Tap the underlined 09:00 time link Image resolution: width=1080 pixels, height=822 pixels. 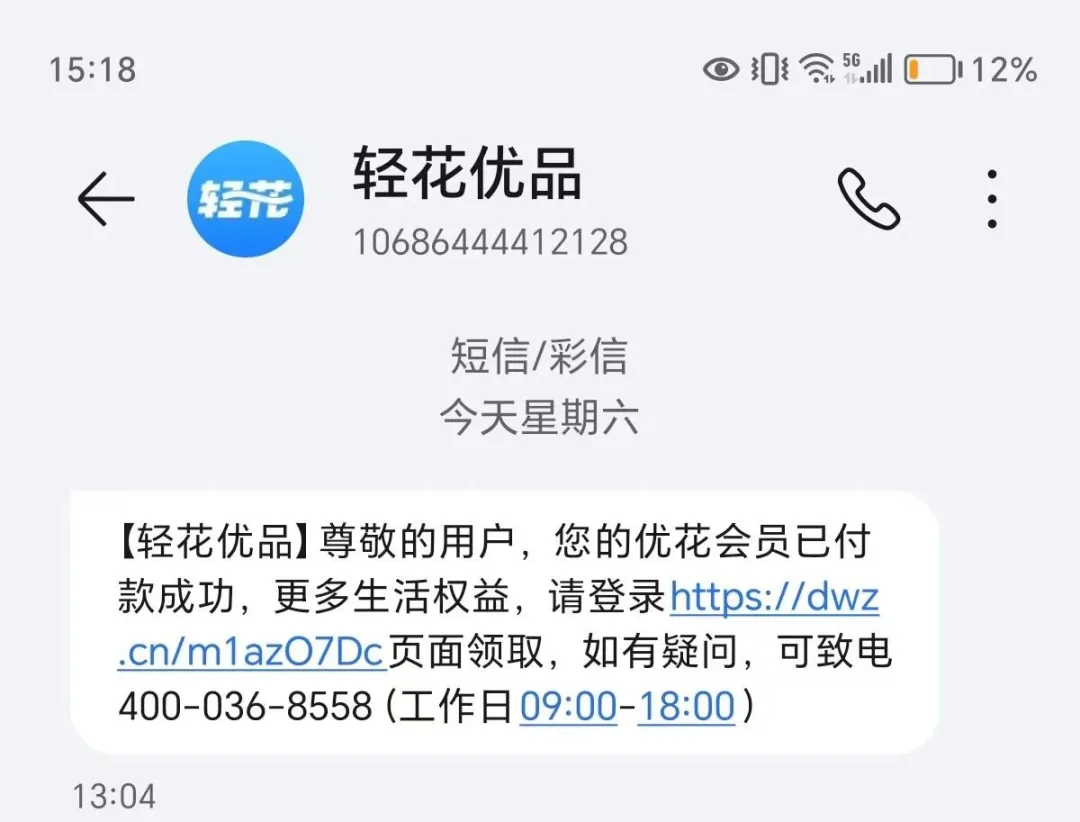(568, 707)
